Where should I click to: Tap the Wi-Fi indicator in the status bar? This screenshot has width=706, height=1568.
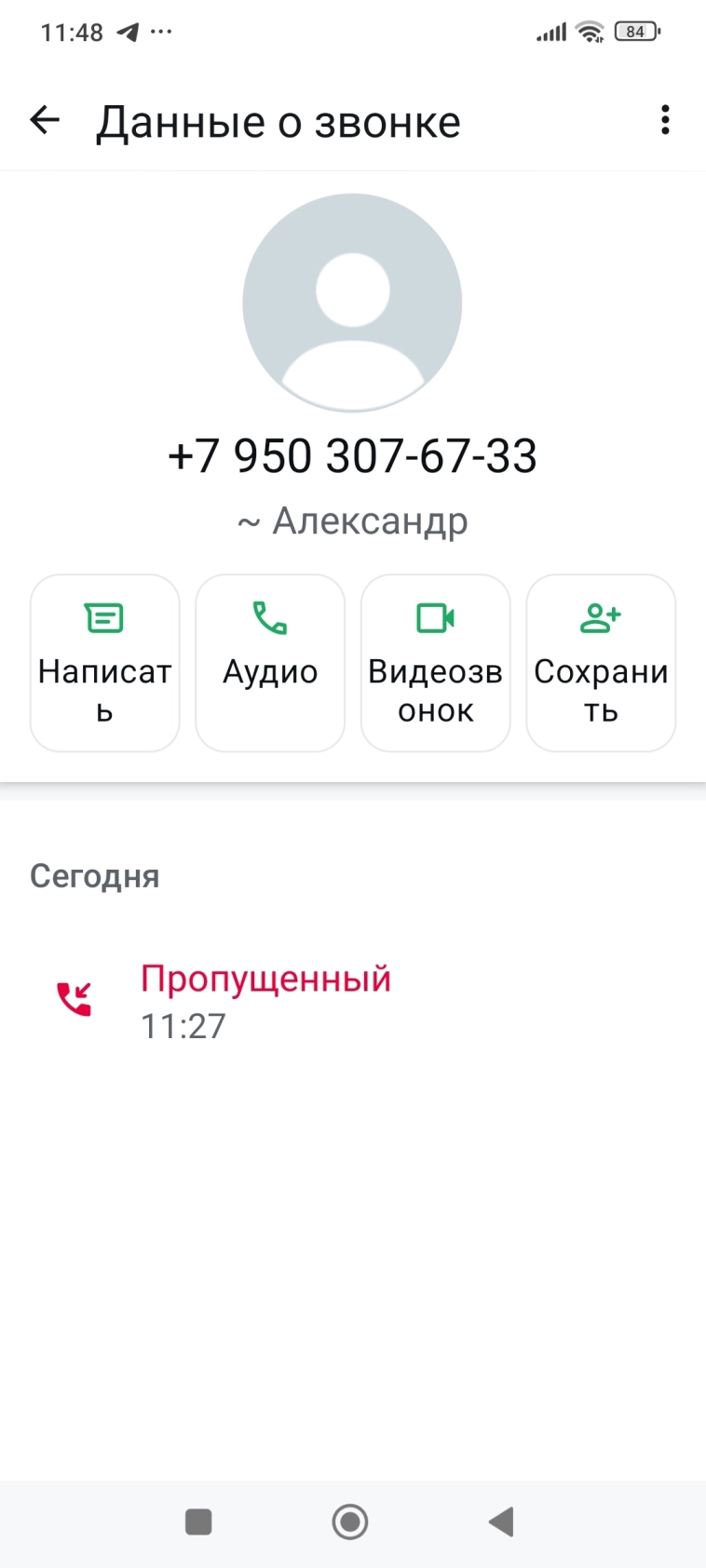pyautogui.click(x=590, y=31)
